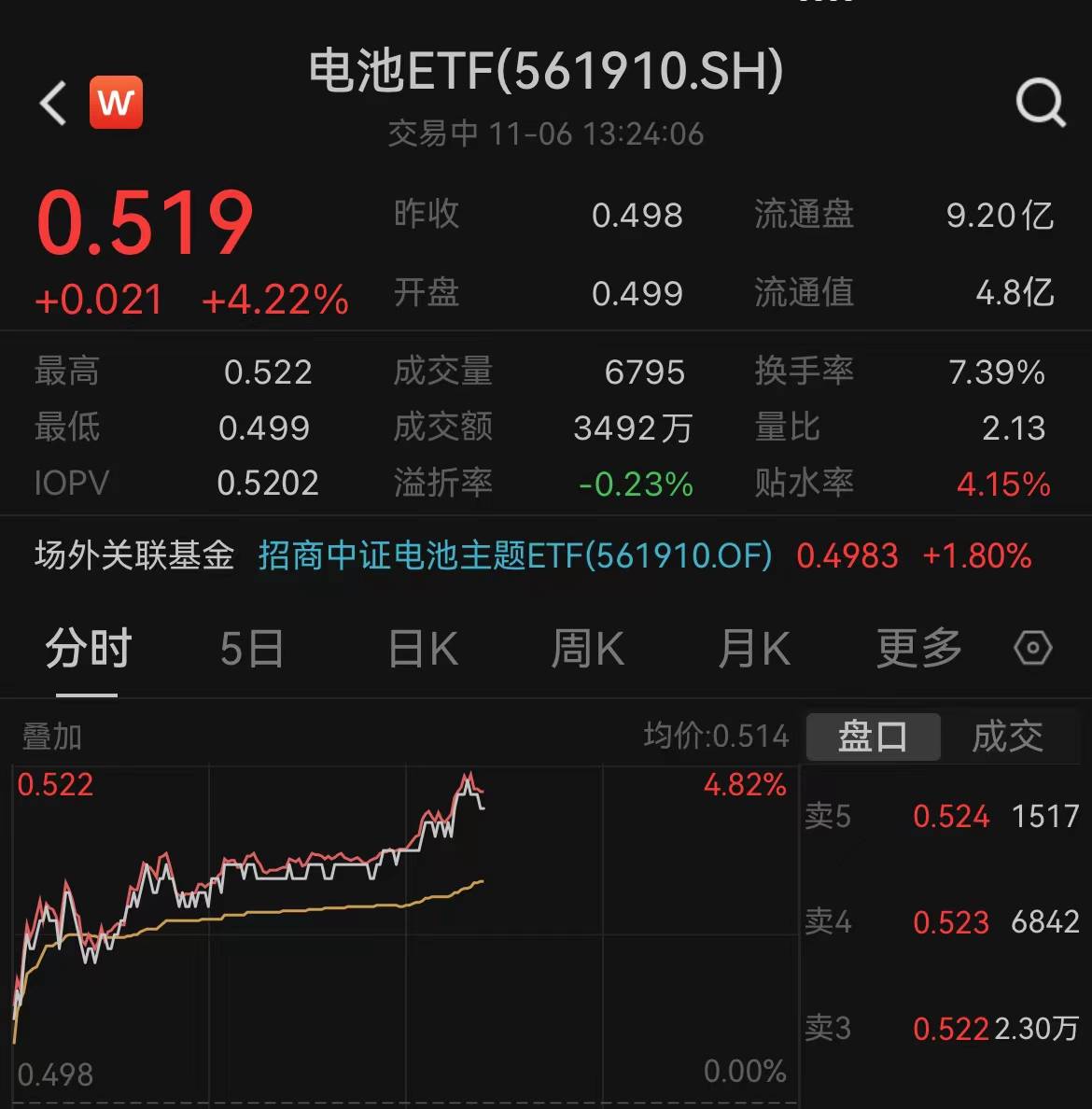Tap the 交易中 trading status timestamp

[546, 133]
